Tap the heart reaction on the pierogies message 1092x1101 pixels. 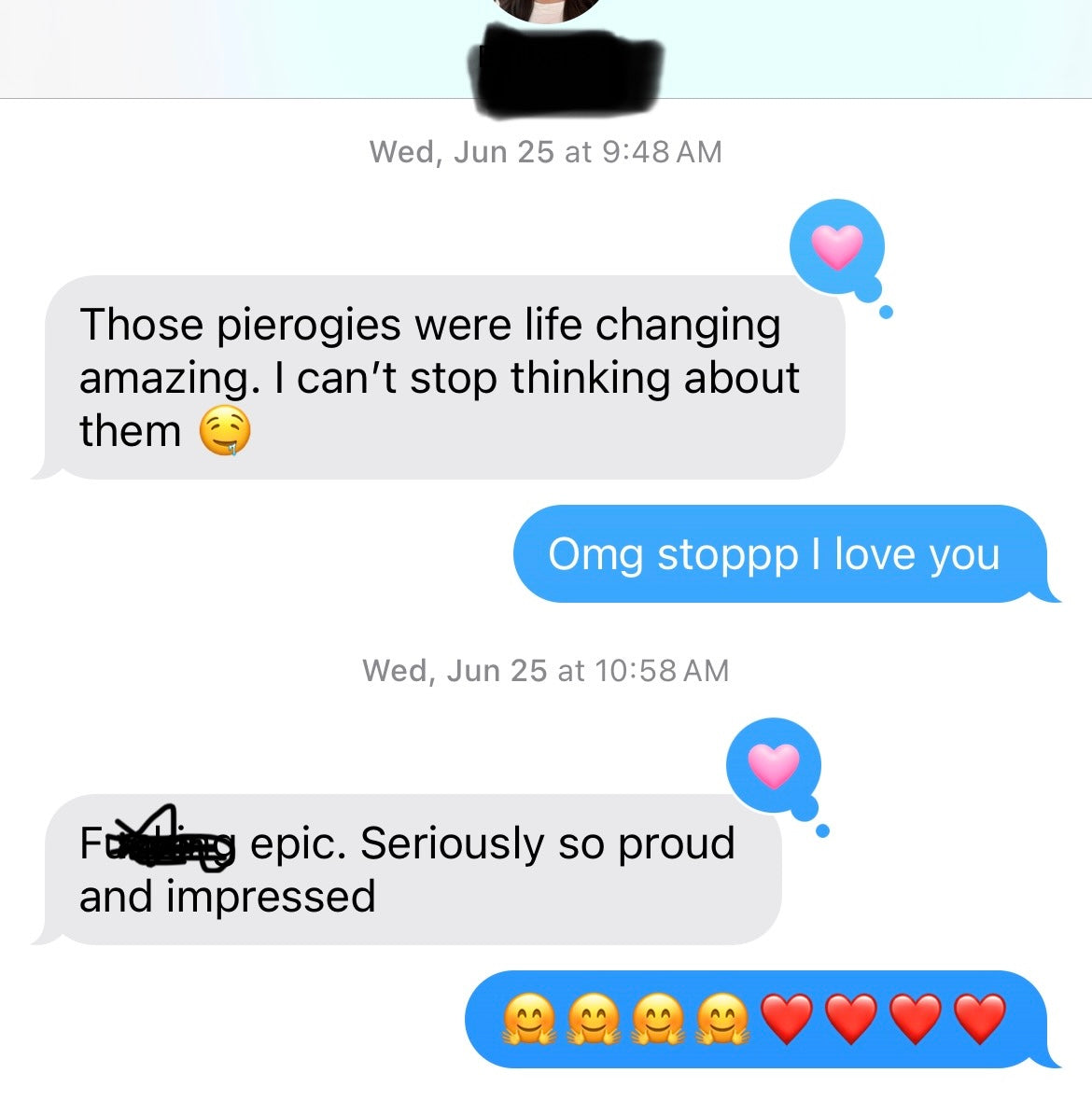click(836, 247)
